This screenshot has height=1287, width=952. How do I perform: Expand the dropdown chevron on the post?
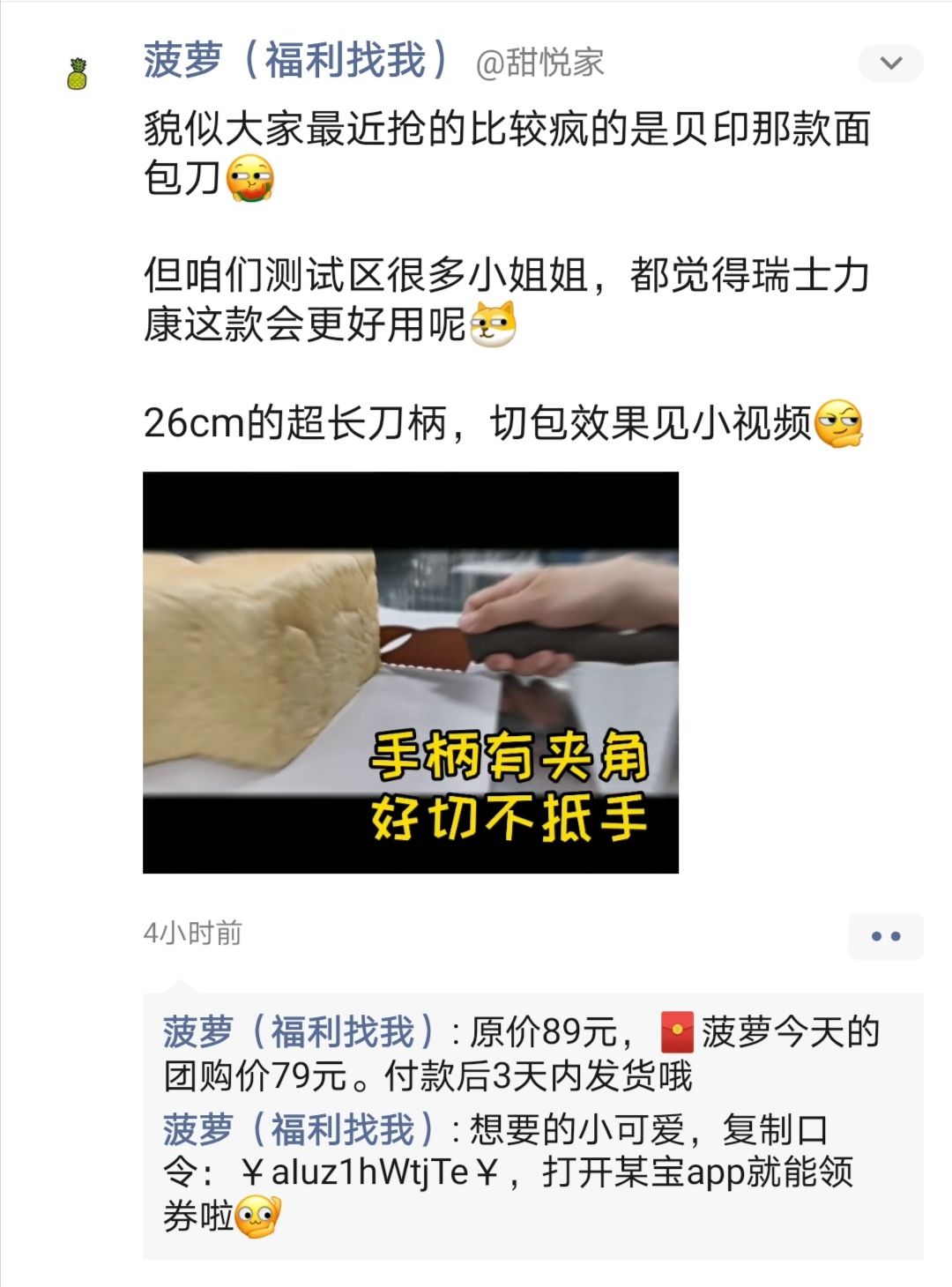click(890, 63)
